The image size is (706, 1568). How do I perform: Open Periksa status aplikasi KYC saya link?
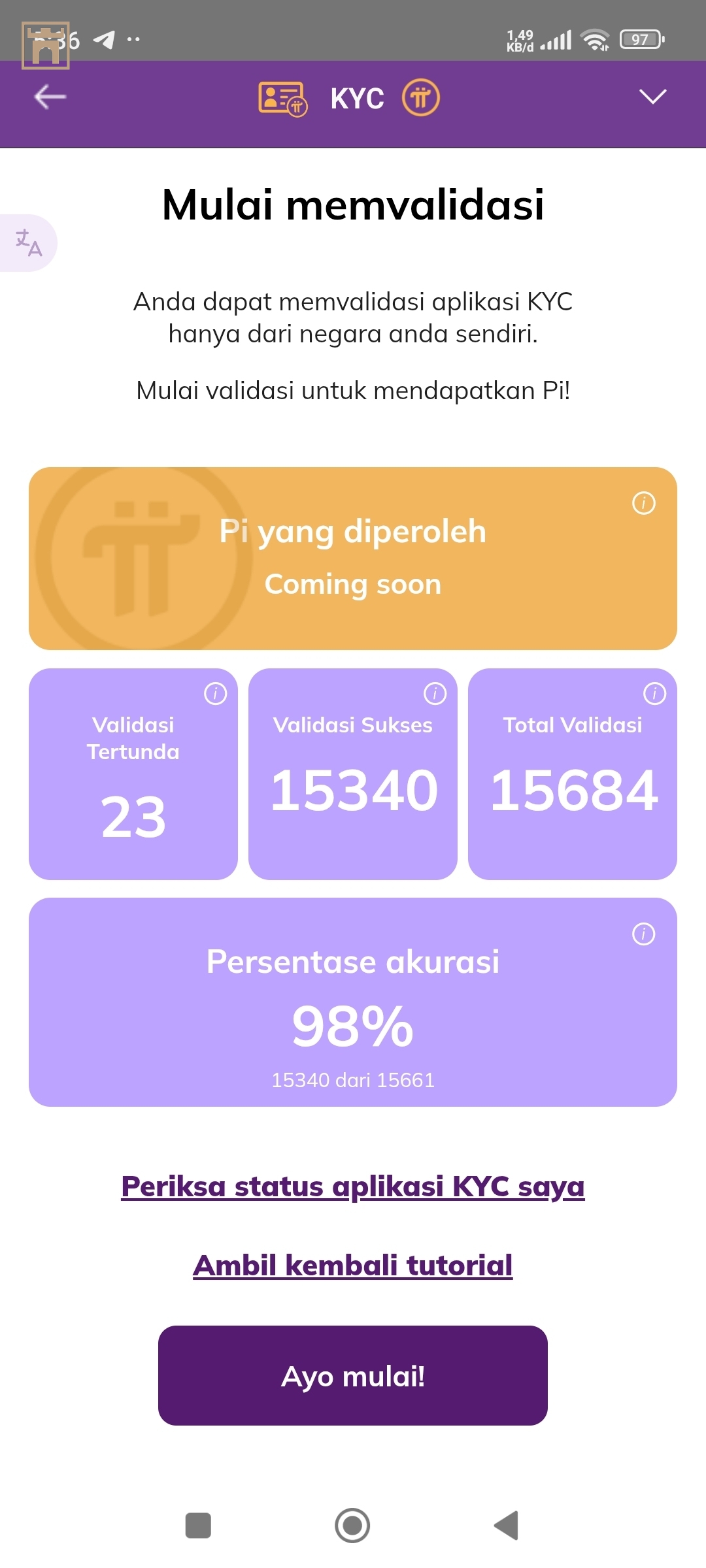pyautogui.click(x=353, y=1186)
